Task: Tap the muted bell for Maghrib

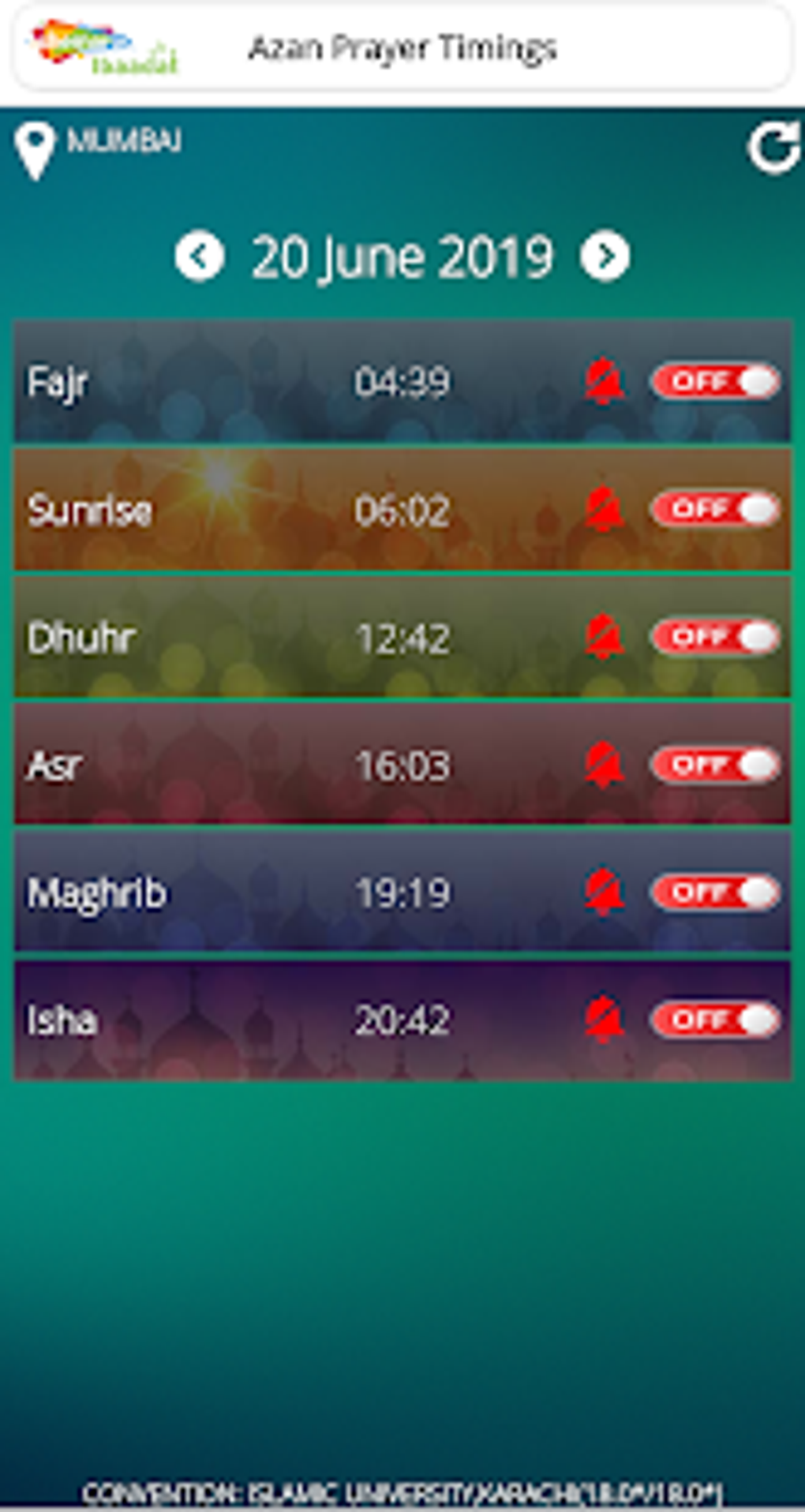Action: (604, 893)
